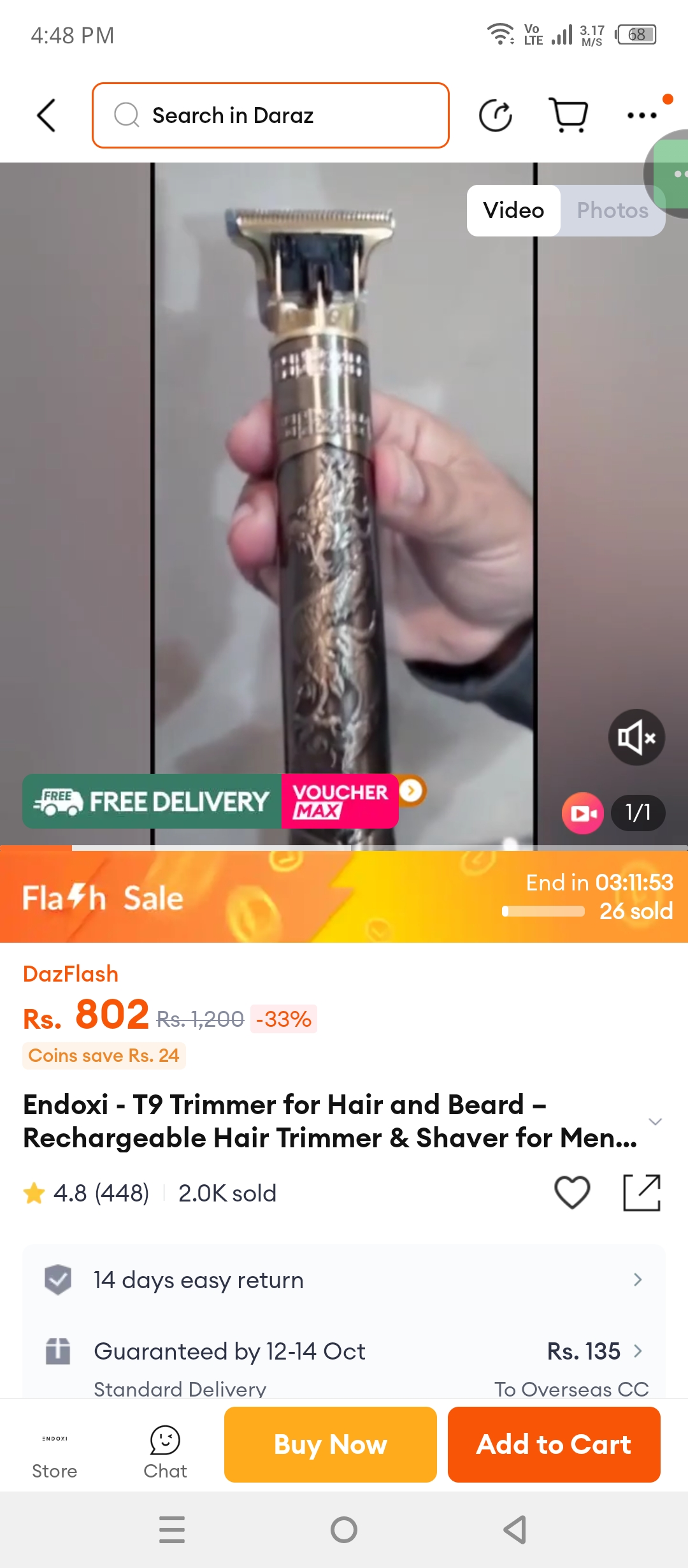Expand the full product title
The width and height of the screenshot is (688, 1568).
tap(655, 1121)
